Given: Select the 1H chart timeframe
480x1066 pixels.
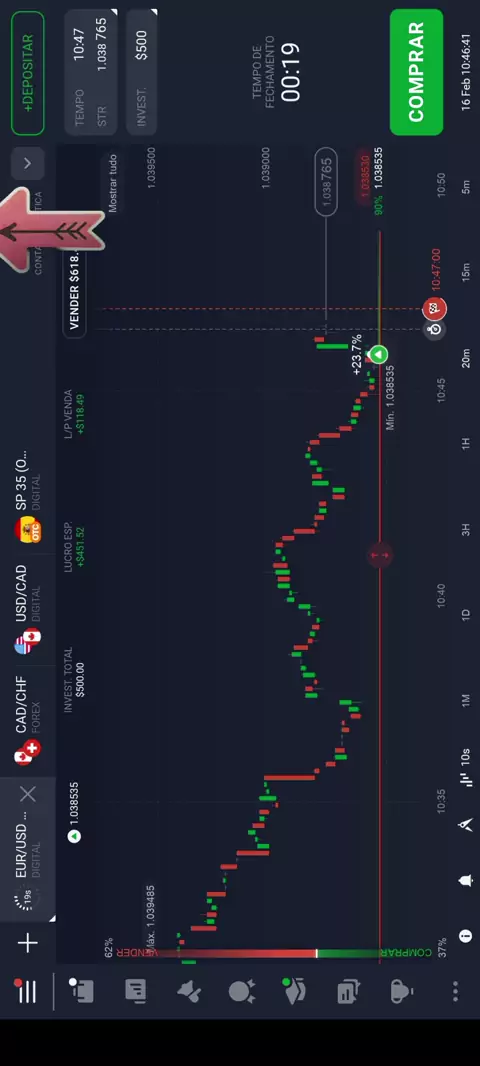Looking at the screenshot, I should coord(466,443).
